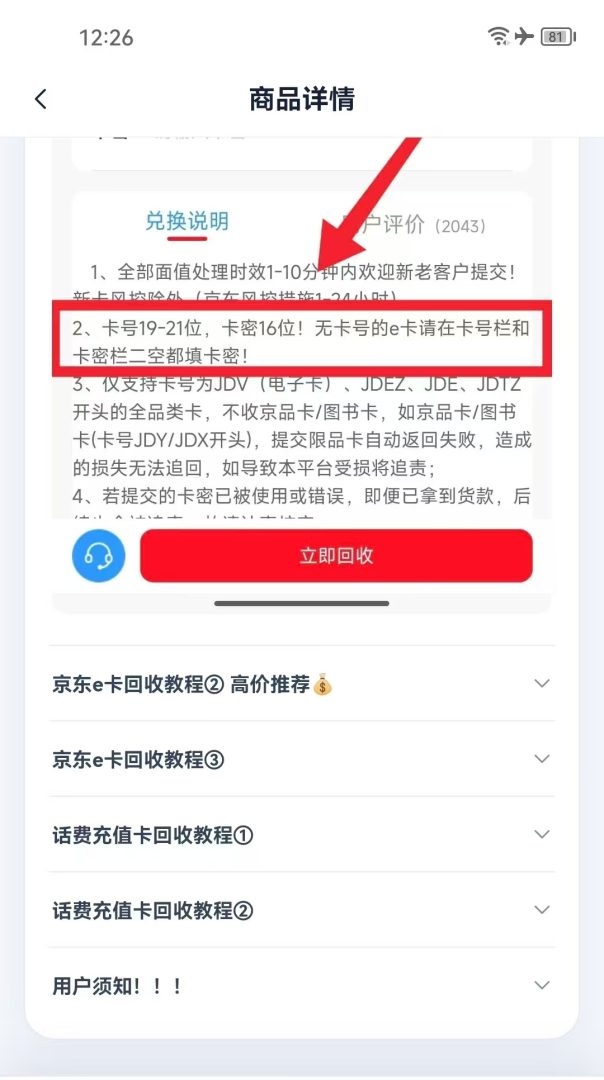Expand the 用户须知!!! section
604x1080 pixels.
pos(302,986)
